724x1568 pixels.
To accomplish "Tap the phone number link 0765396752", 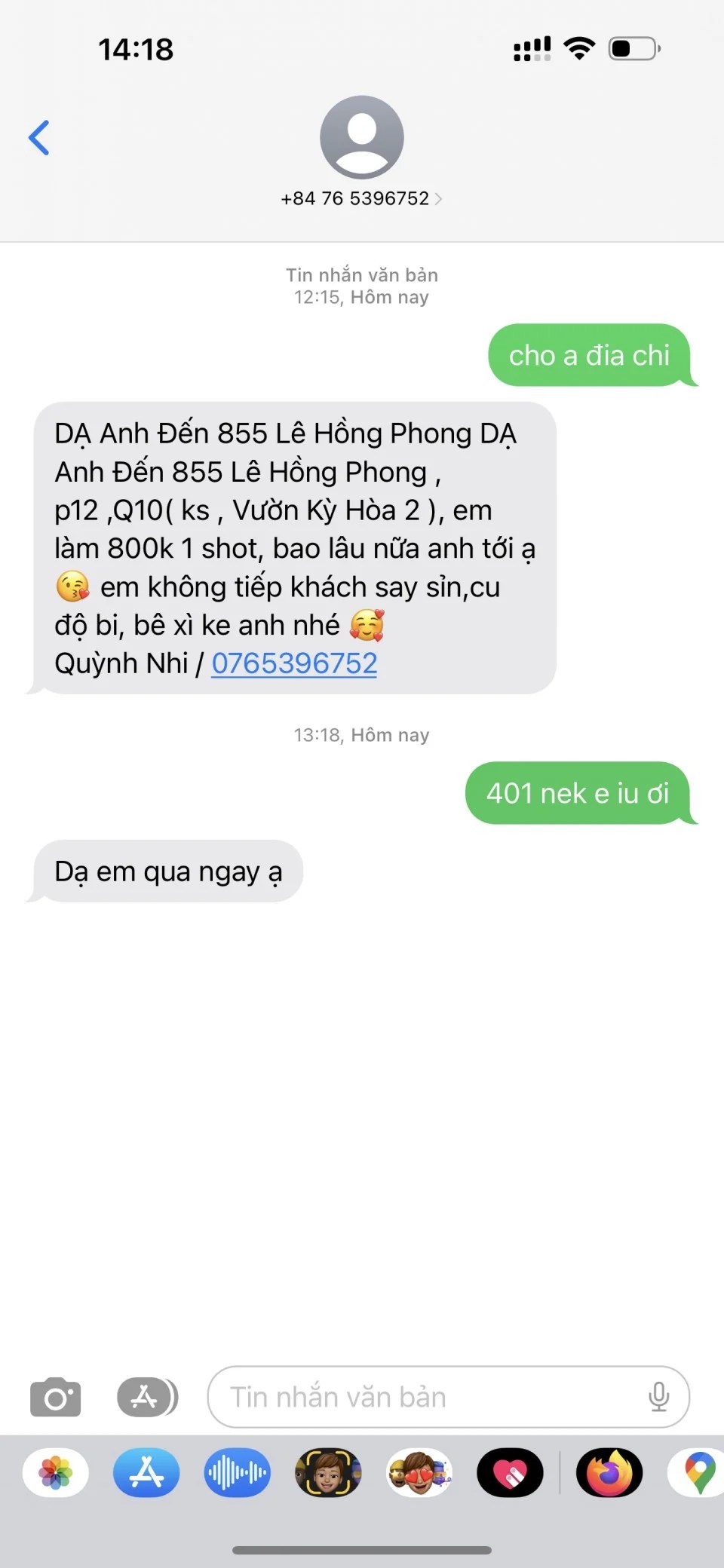I will 294,663.
